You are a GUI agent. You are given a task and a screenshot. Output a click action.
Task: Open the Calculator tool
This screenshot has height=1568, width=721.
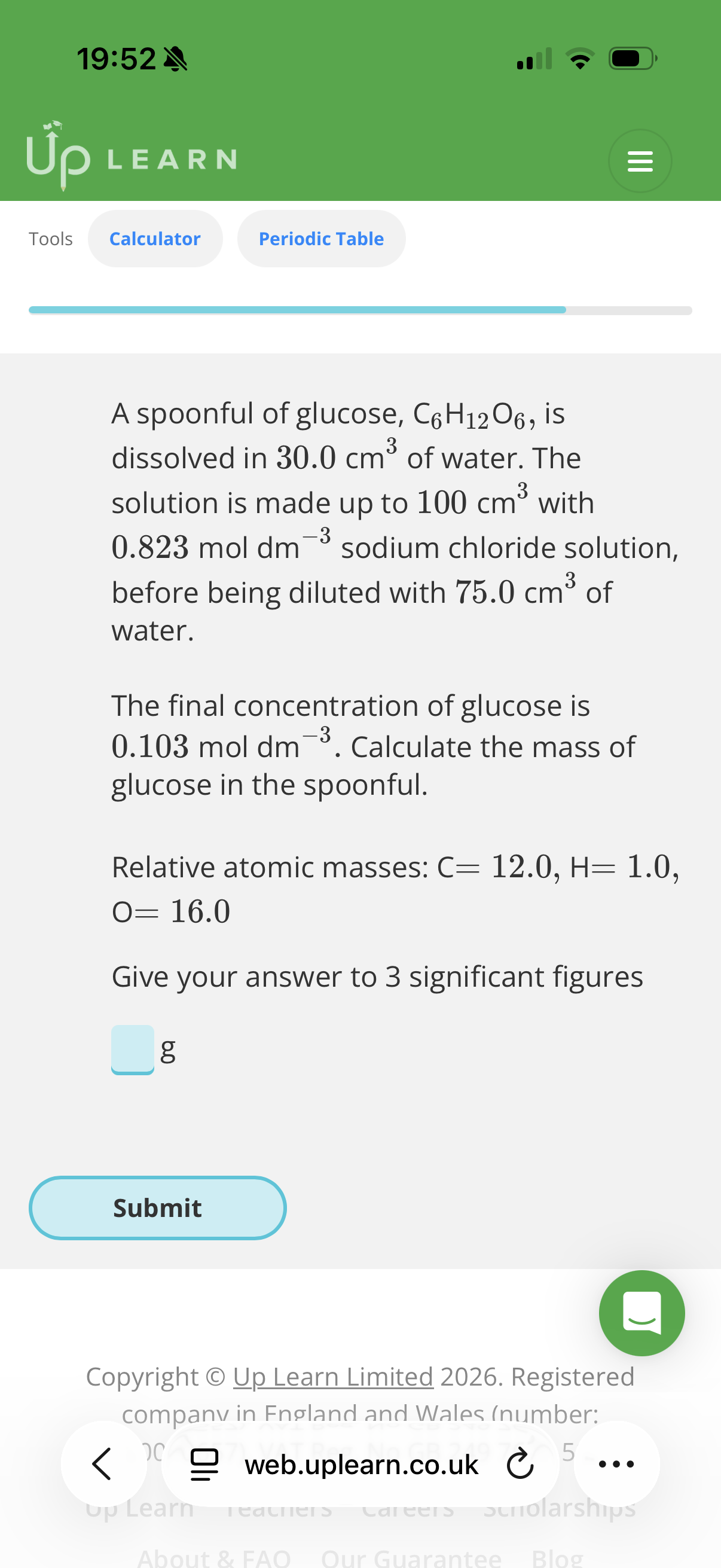tap(155, 239)
